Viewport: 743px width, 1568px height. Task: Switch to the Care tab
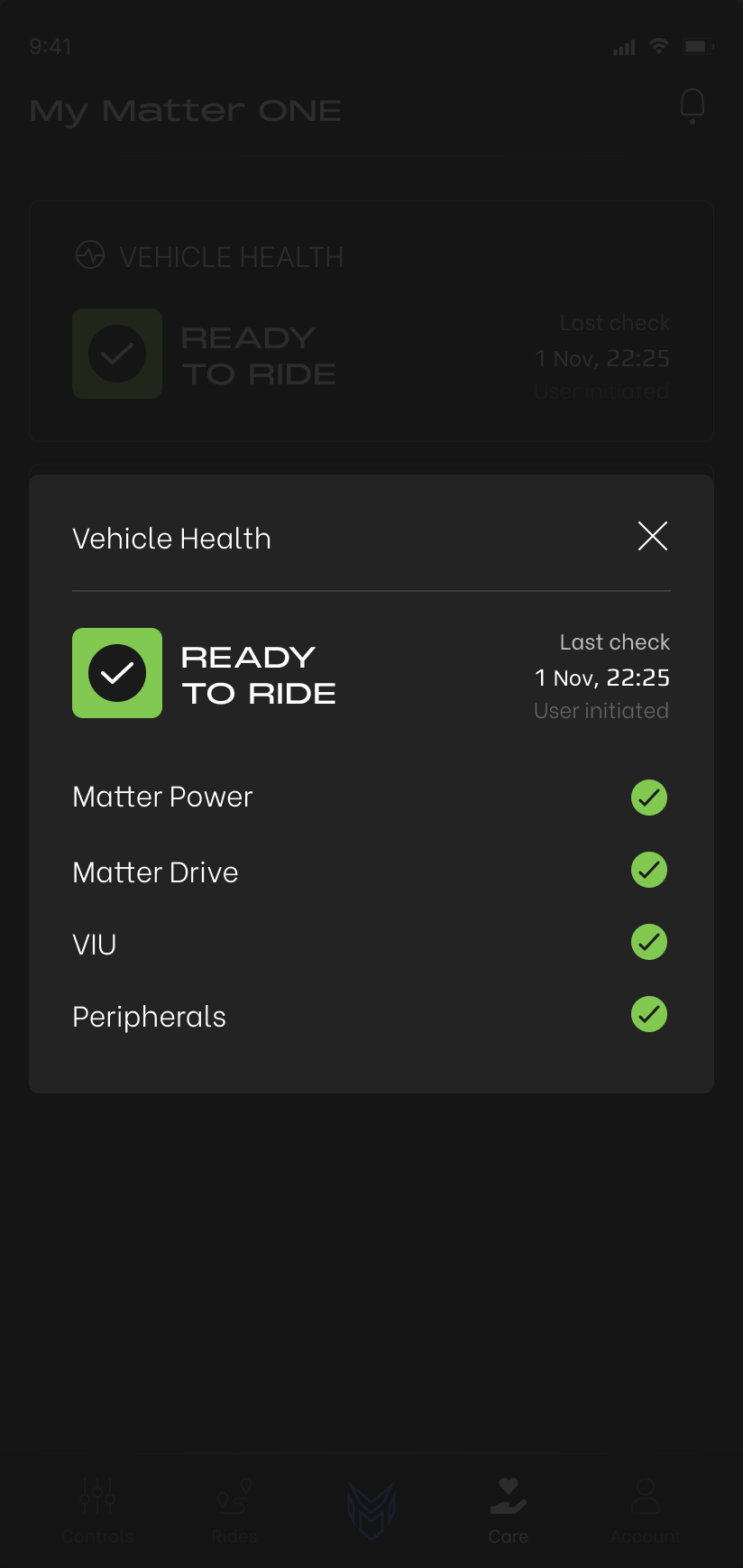[509, 1509]
